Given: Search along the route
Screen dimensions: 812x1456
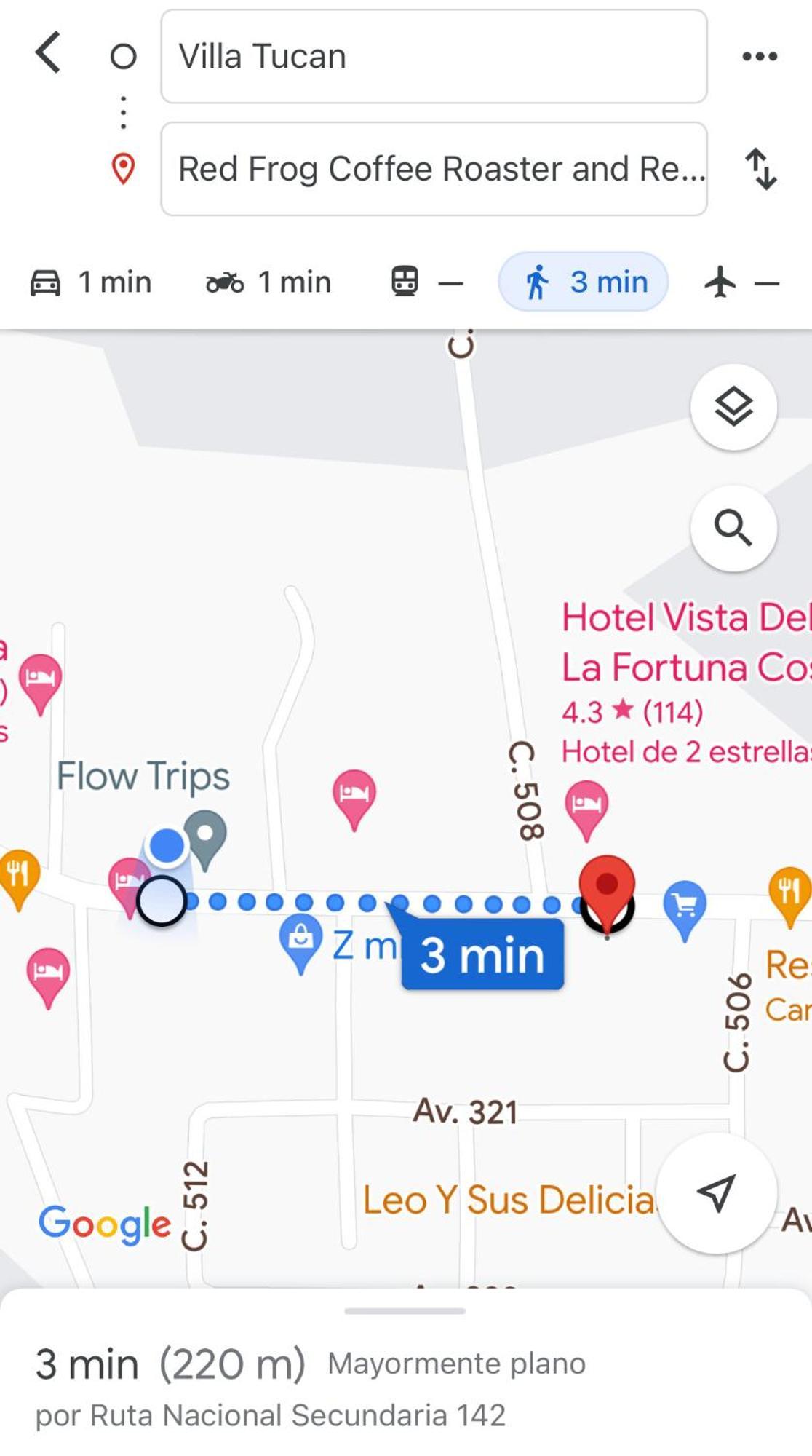Looking at the screenshot, I should click(x=733, y=528).
